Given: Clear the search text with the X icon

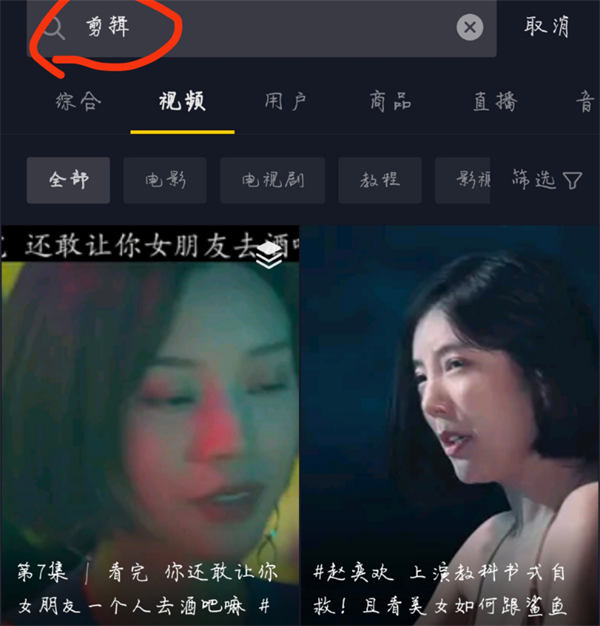Looking at the screenshot, I should [x=469, y=28].
